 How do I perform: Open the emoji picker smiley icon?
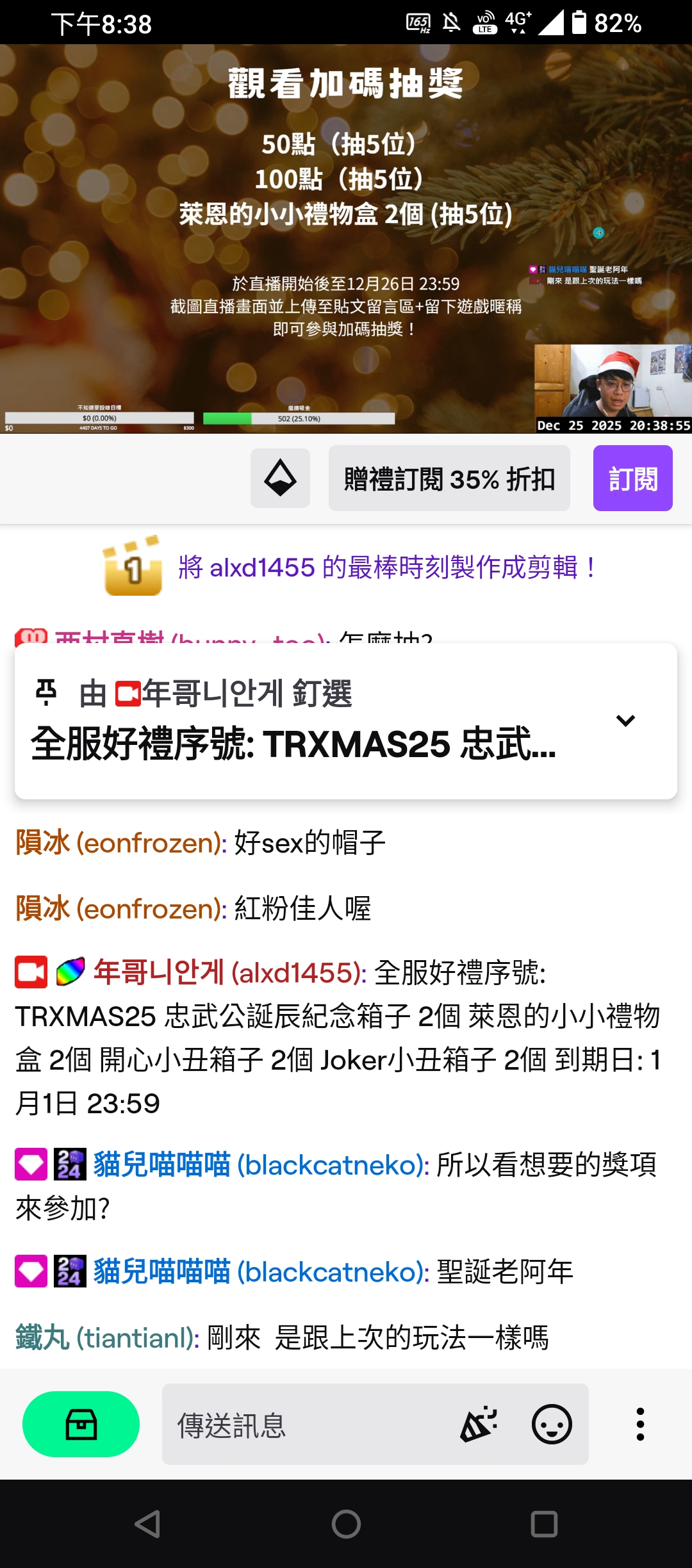552,1425
